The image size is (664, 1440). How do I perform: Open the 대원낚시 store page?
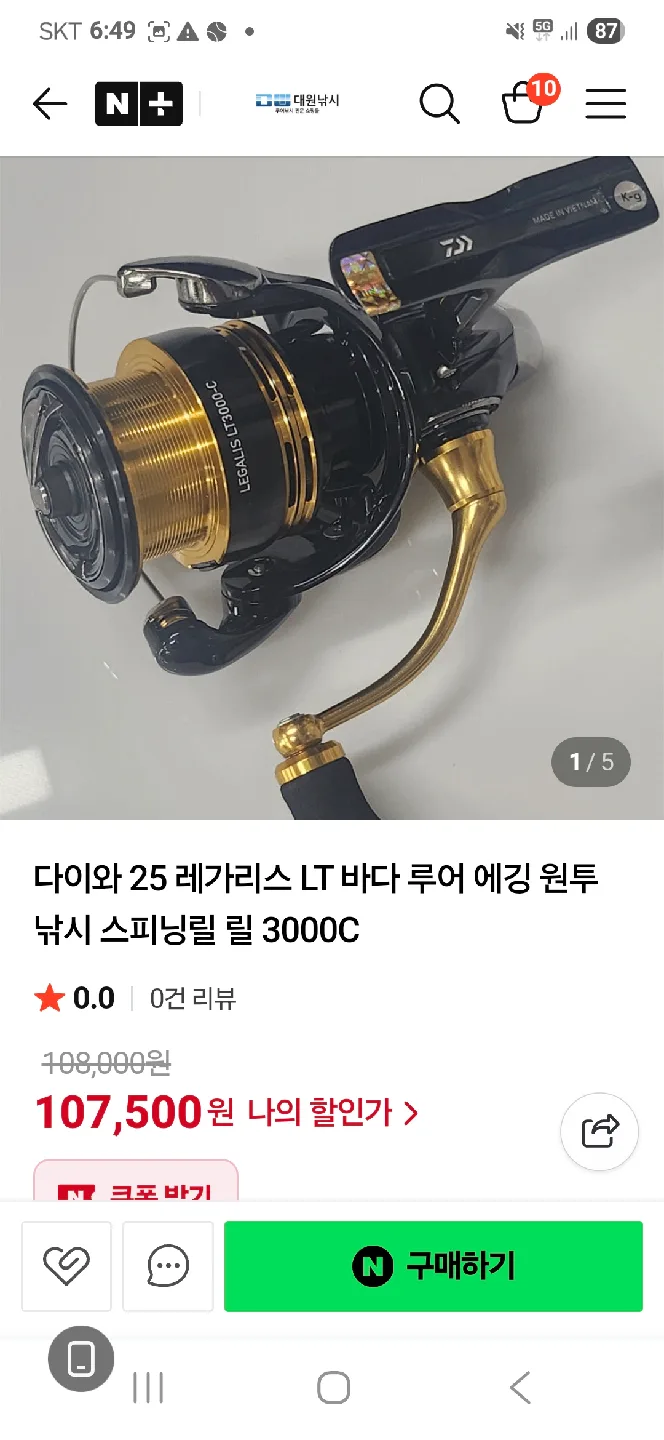coord(297,103)
